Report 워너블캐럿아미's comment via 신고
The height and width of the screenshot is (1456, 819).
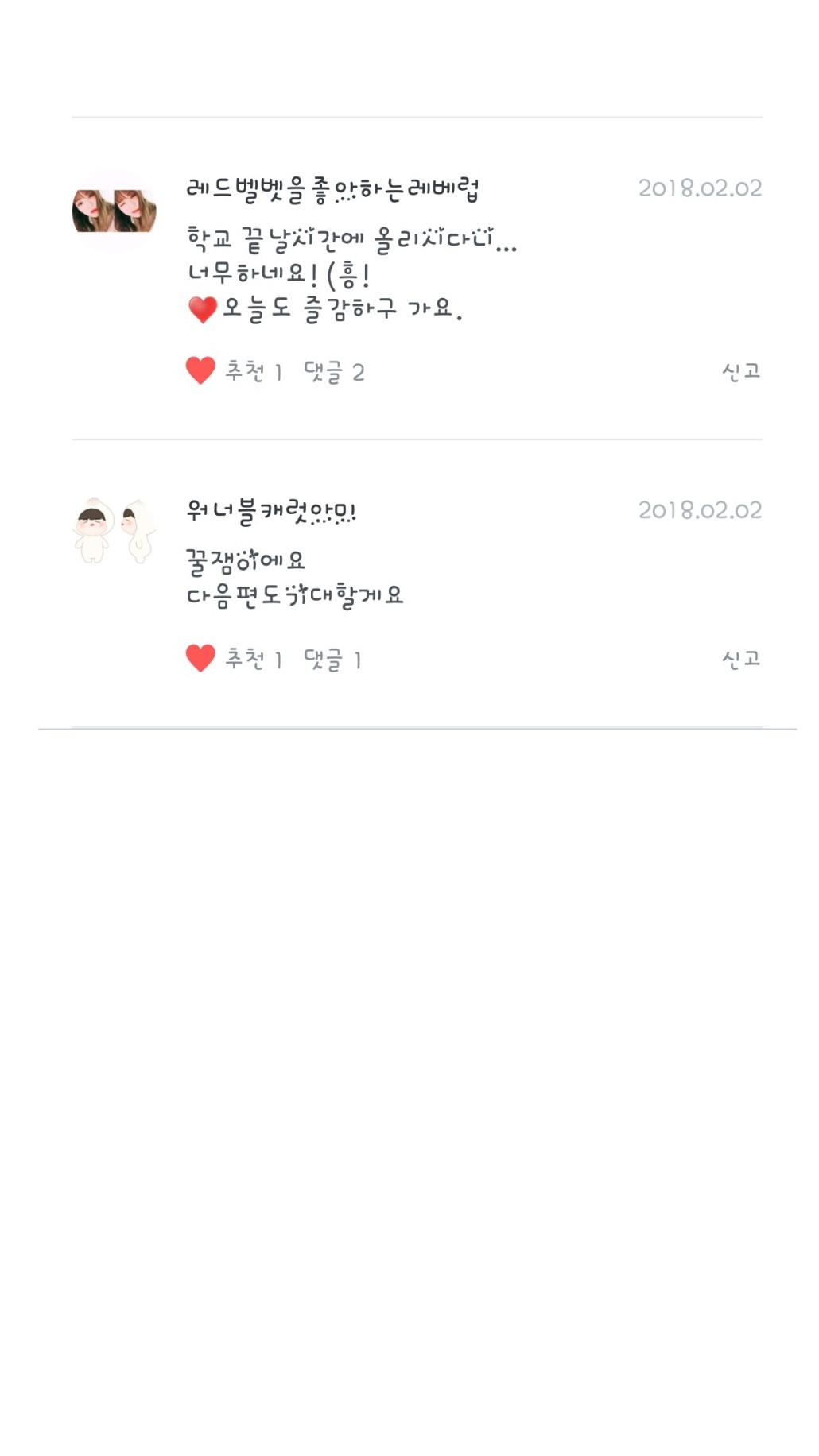click(740, 659)
